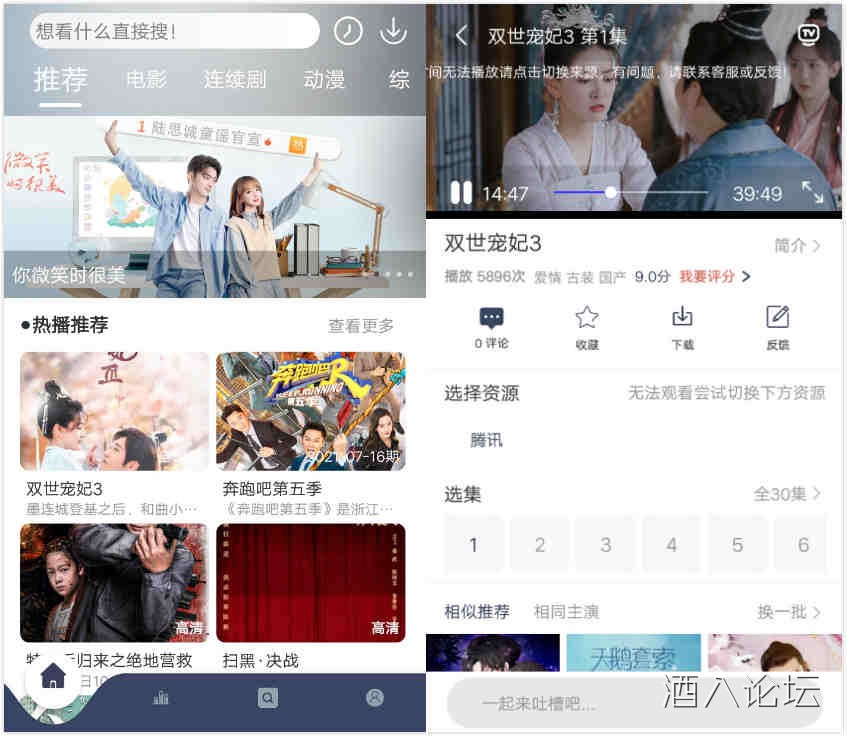Image resolution: width=847 pixels, height=736 pixels.
Task: Add 双世宠妃3 to 收藏 favorites
Action: click(x=587, y=327)
